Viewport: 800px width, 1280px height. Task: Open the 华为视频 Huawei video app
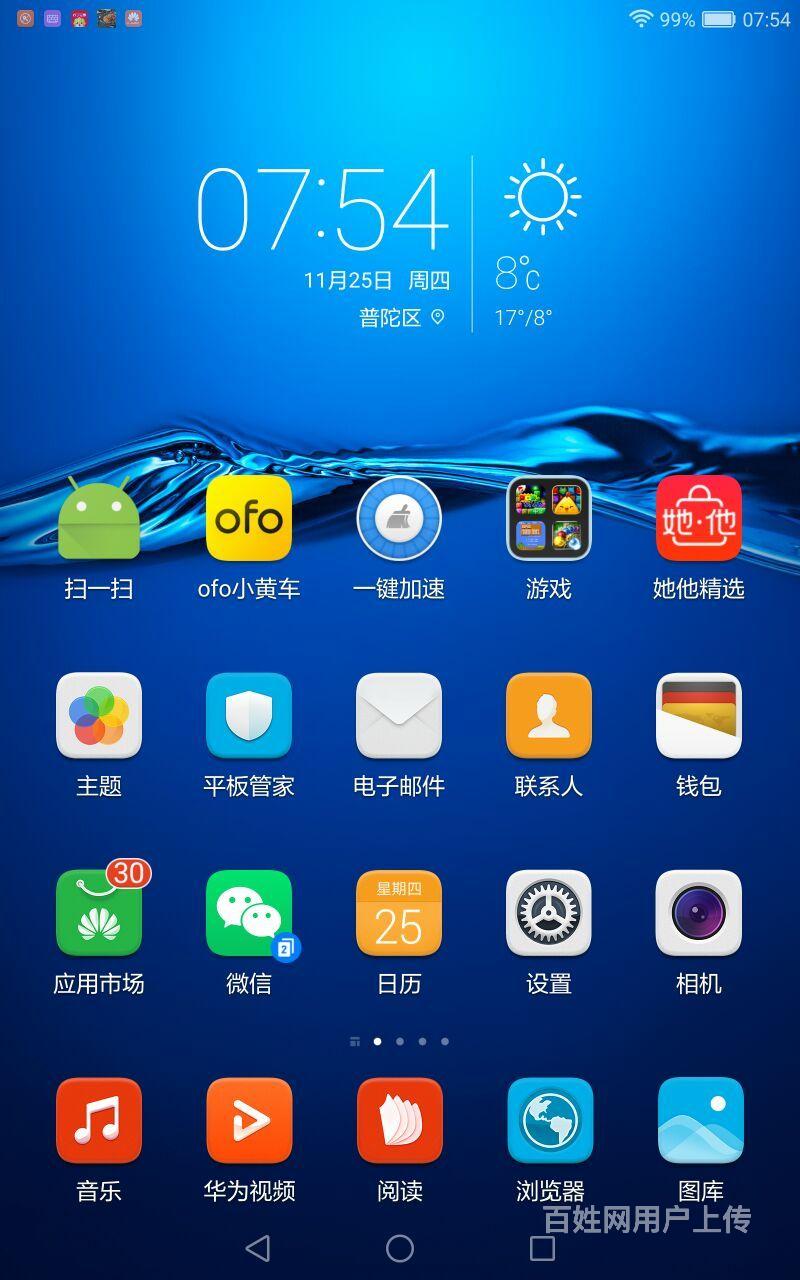pos(249,1120)
